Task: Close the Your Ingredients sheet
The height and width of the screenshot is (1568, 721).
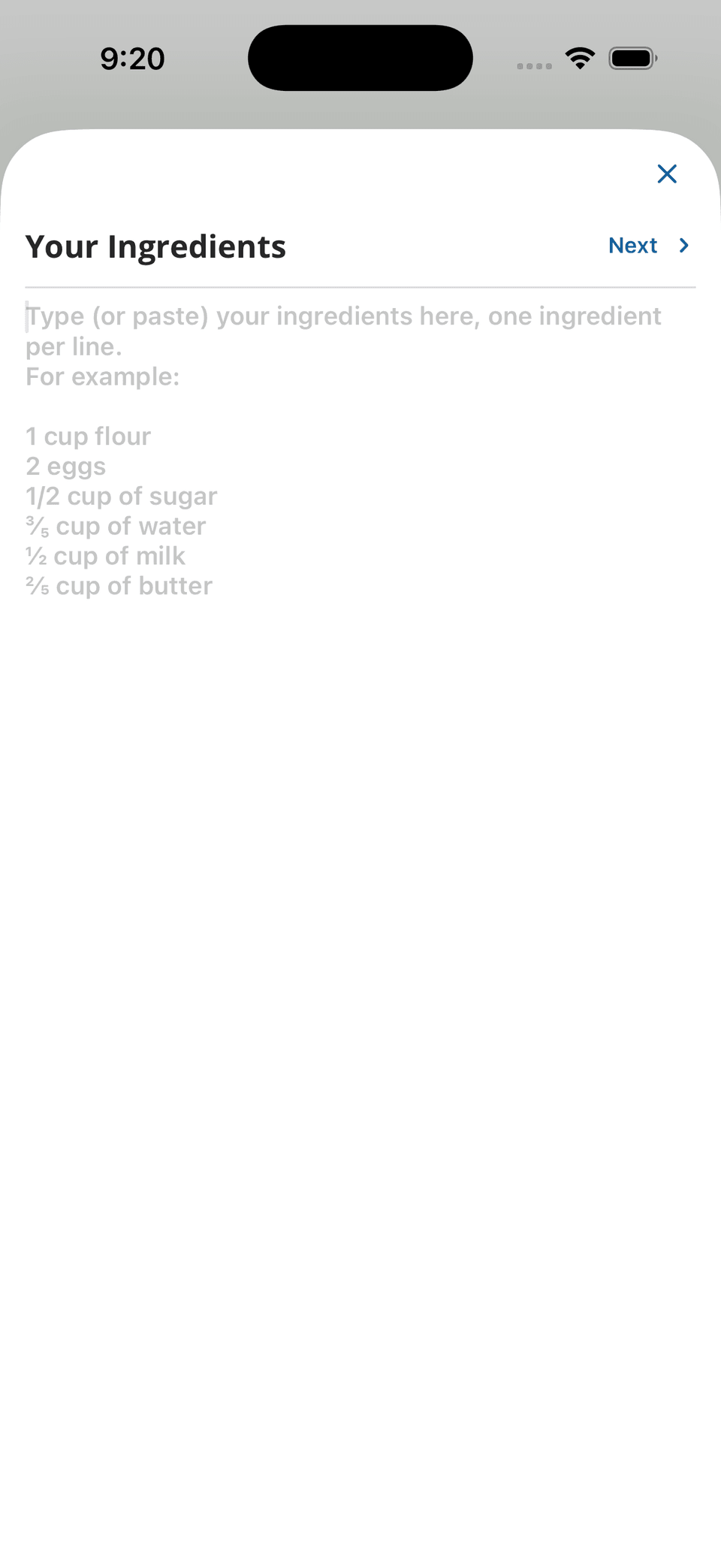Action: (667, 174)
